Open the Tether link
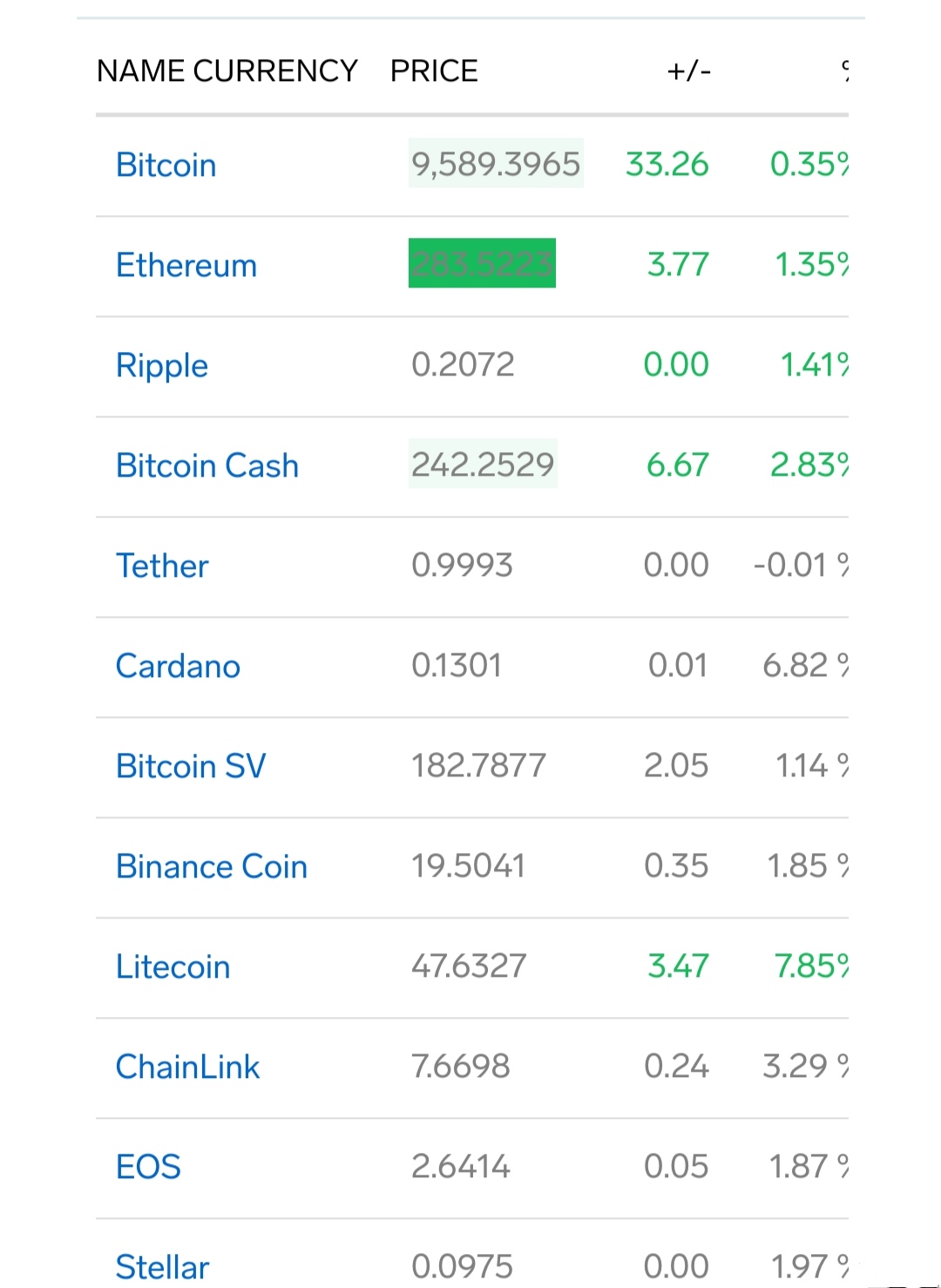This screenshot has width=941, height=1288. [x=162, y=566]
